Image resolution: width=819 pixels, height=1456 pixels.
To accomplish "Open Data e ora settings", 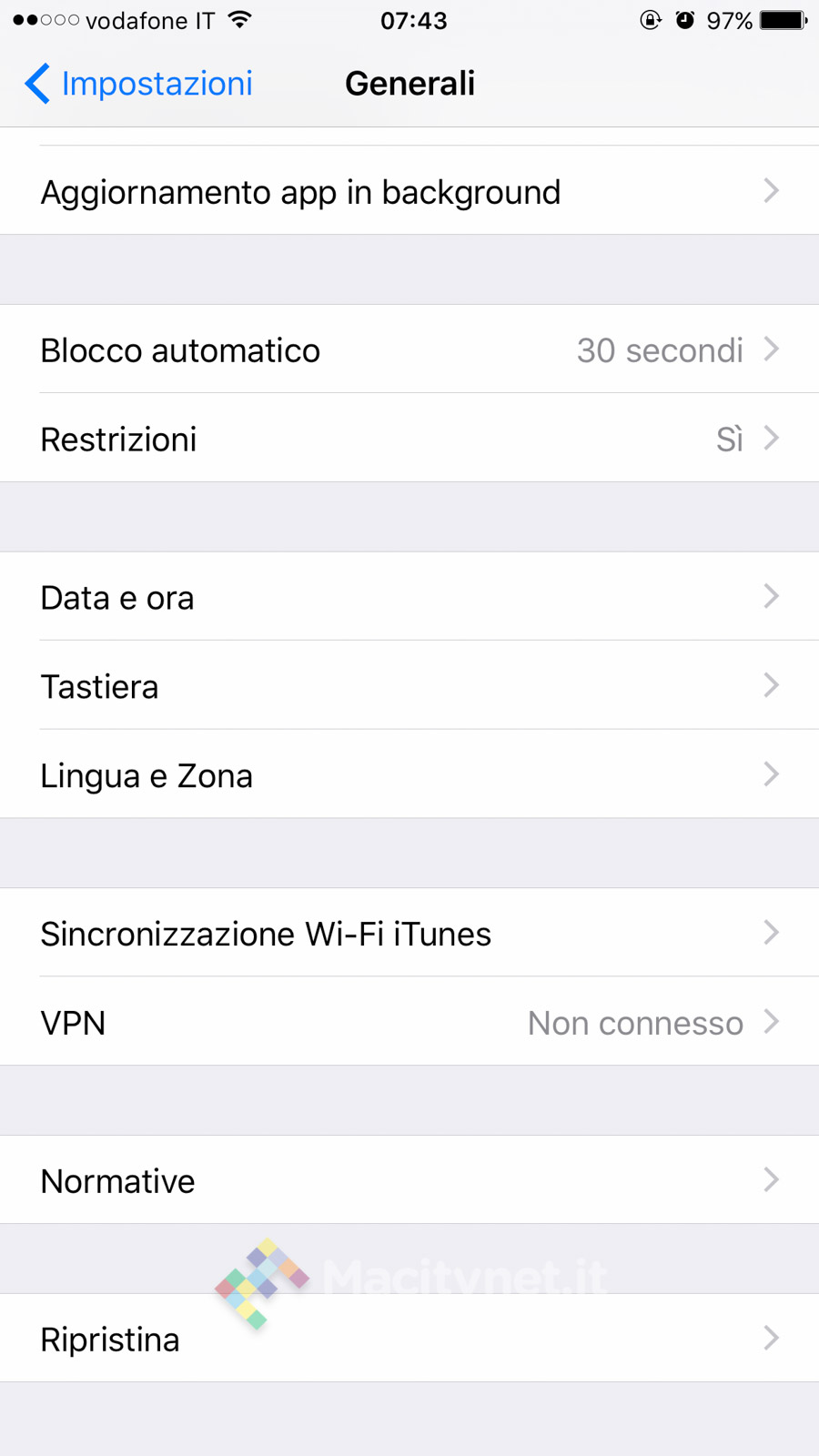I will pos(409,598).
